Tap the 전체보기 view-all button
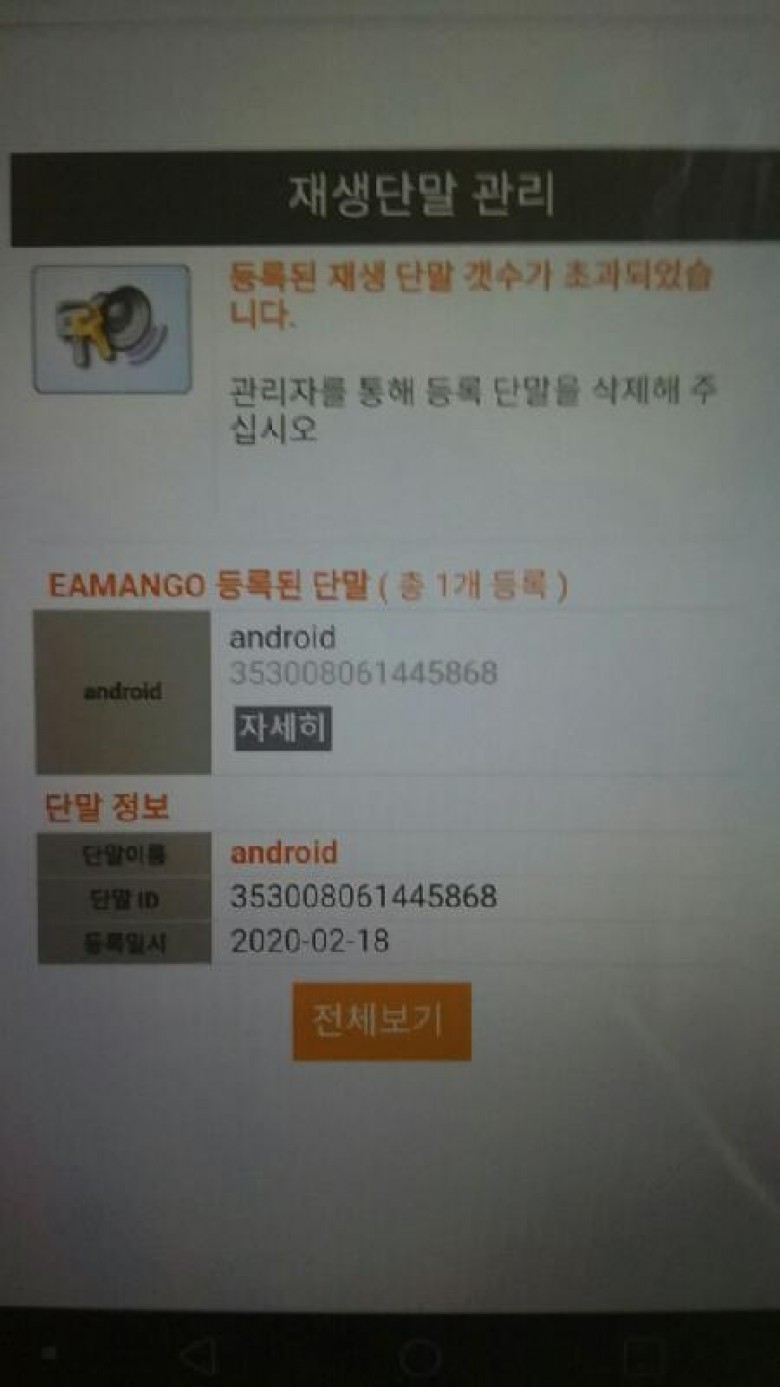780x1387 pixels. (x=381, y=1021)
